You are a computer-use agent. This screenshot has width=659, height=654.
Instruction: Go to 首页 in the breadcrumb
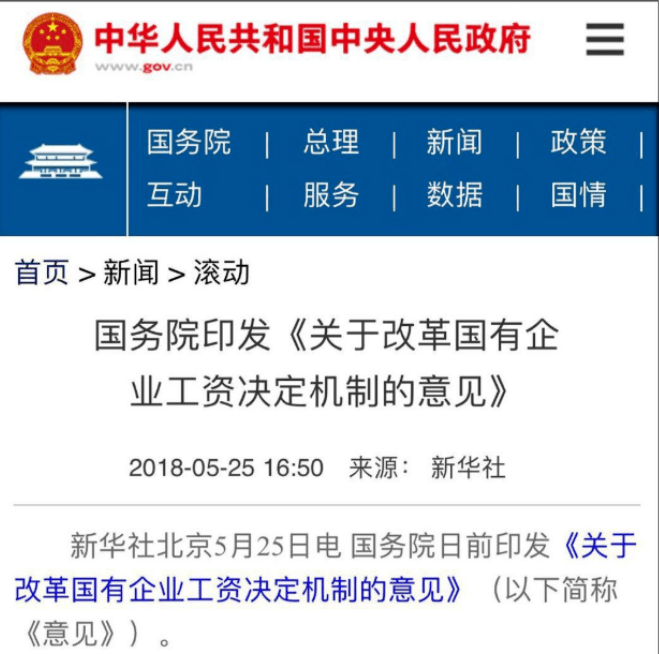click(x=42, y=272)
